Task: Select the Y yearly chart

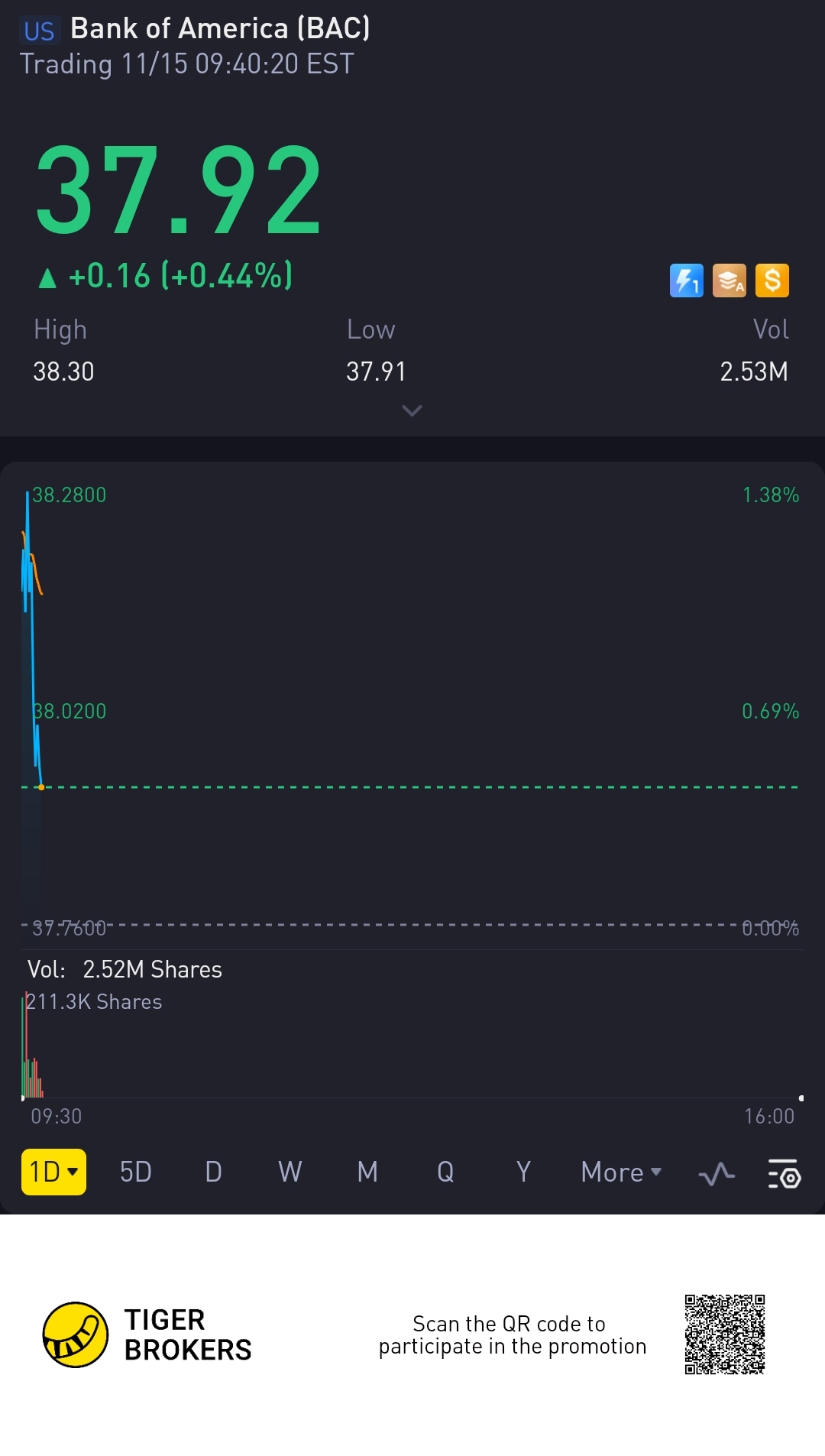Action: [x=523, y=1172]
